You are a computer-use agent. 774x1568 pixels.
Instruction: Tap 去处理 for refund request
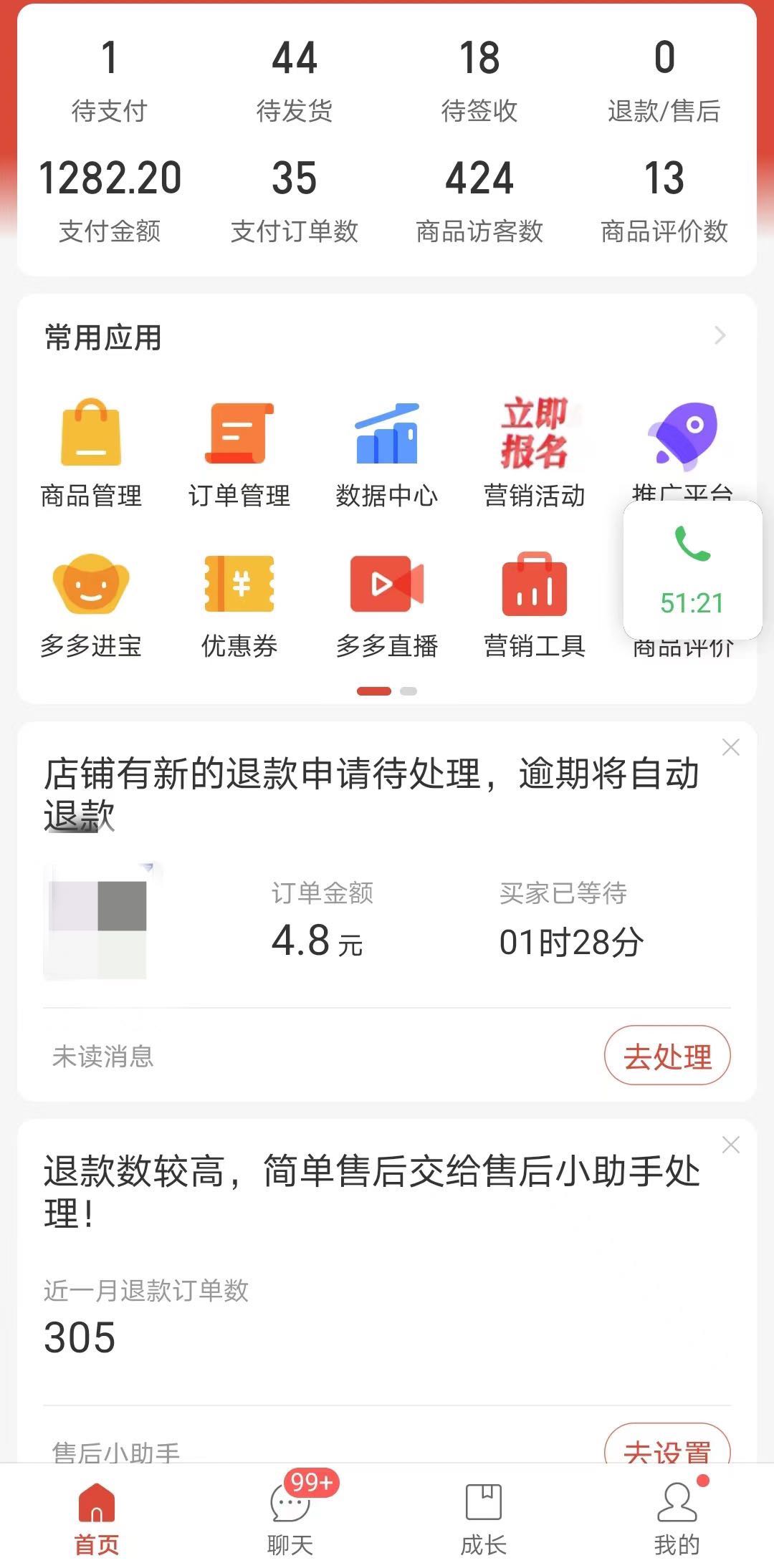pyautogui.click(x=666, y=1056)
